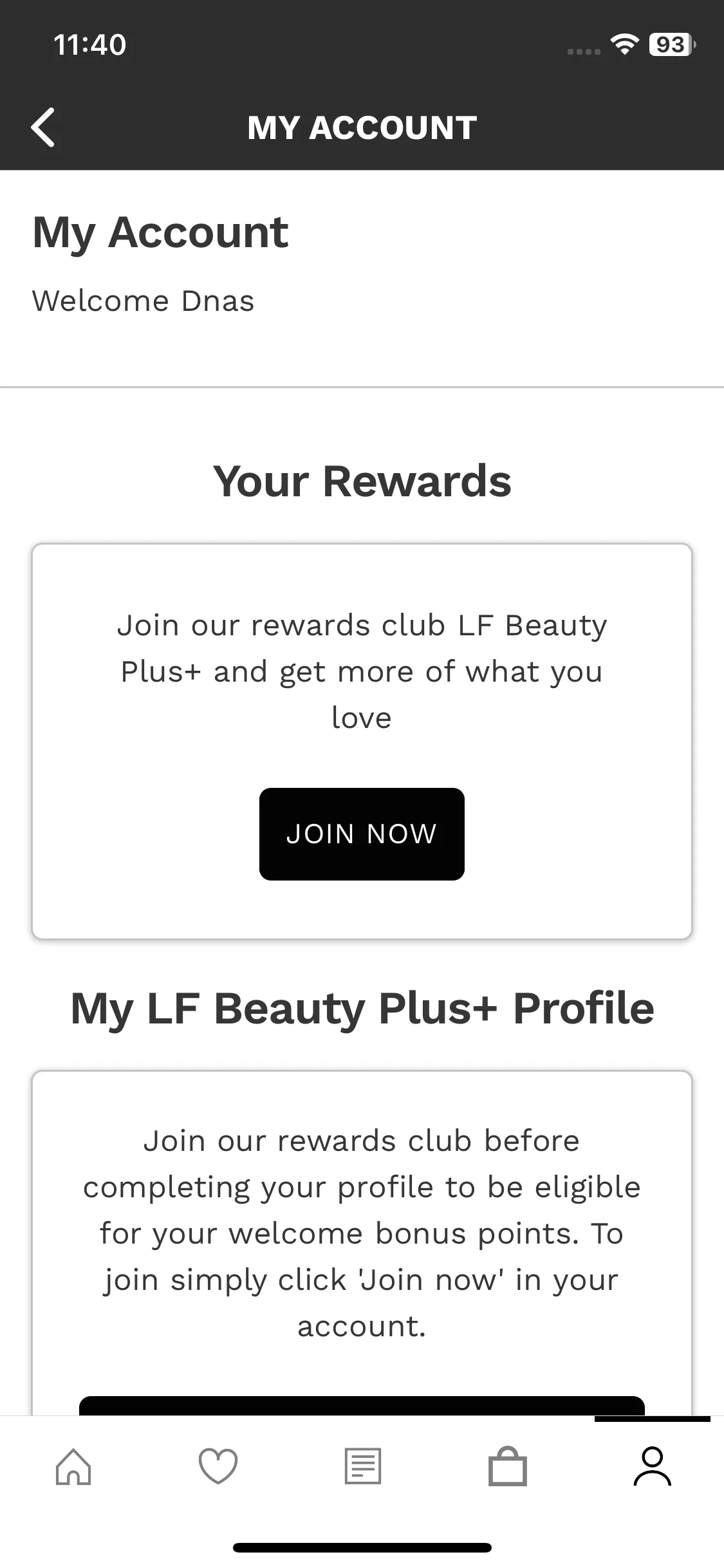Open the home tab
The image size is (724, 1568).
coord(73,1466)
